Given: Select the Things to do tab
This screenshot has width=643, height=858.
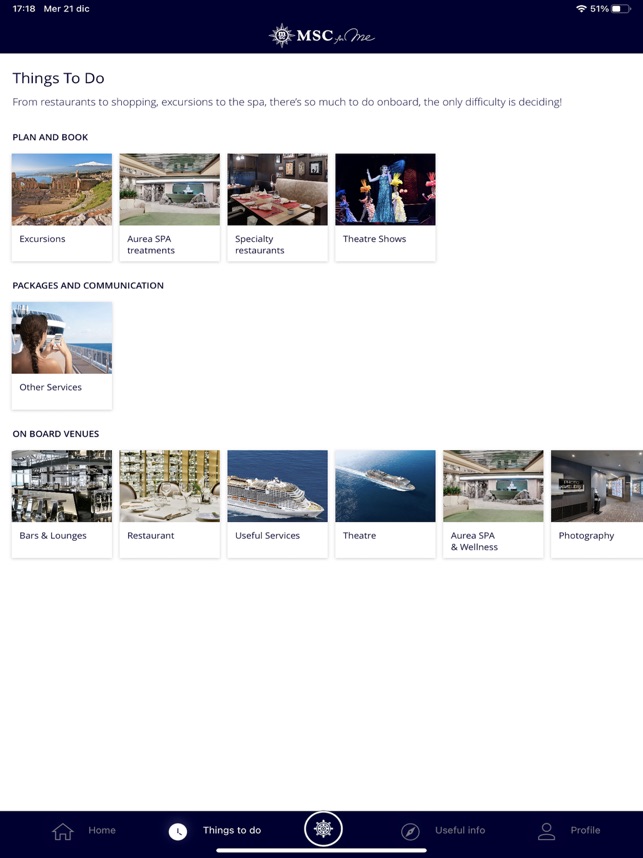Looking at the screenshot, I should click(215, 831).
